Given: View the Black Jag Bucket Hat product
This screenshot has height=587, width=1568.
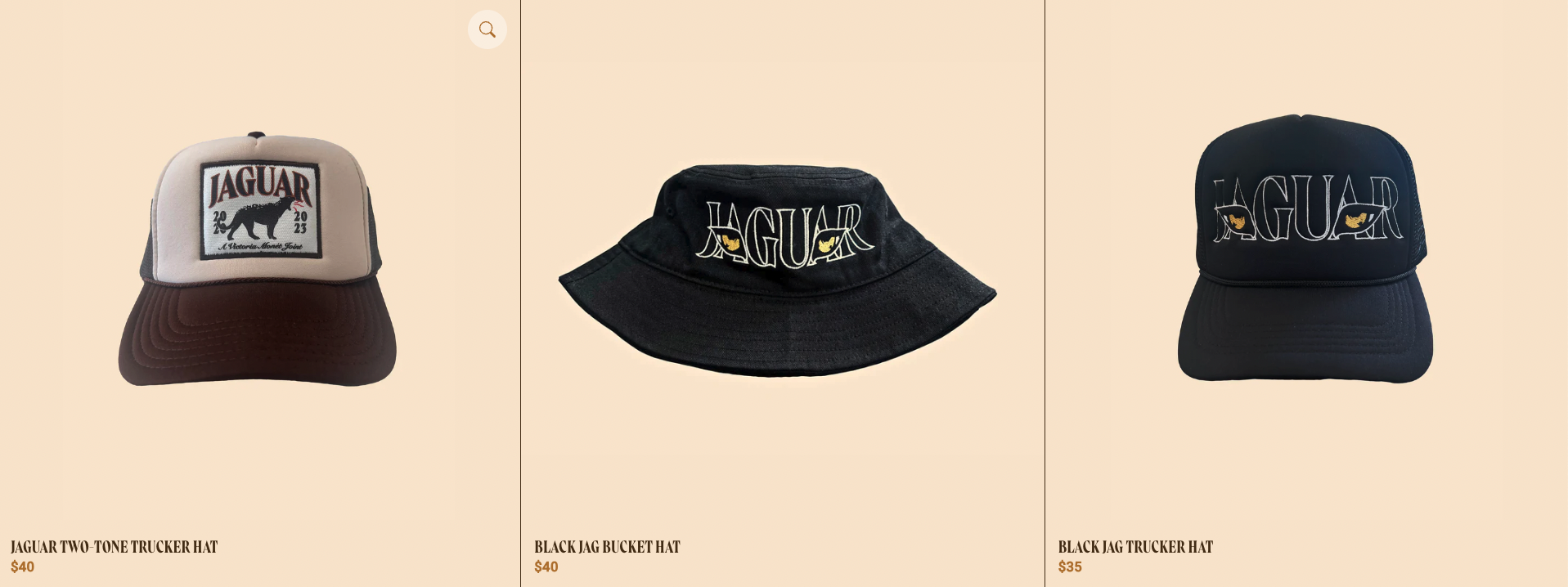Looking at the screenshot, I should click(x=607, y=547).
